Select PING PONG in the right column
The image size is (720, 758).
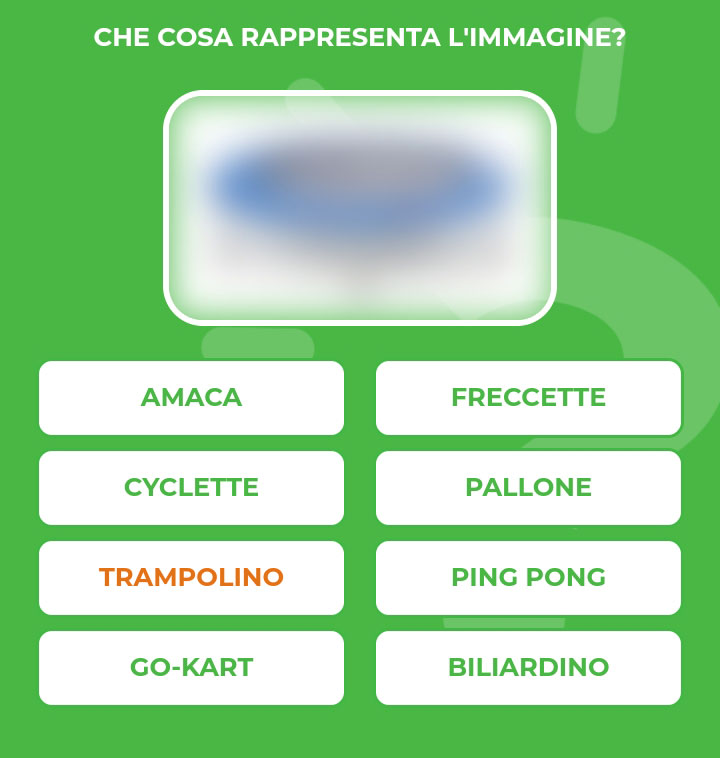pos(528,578)
